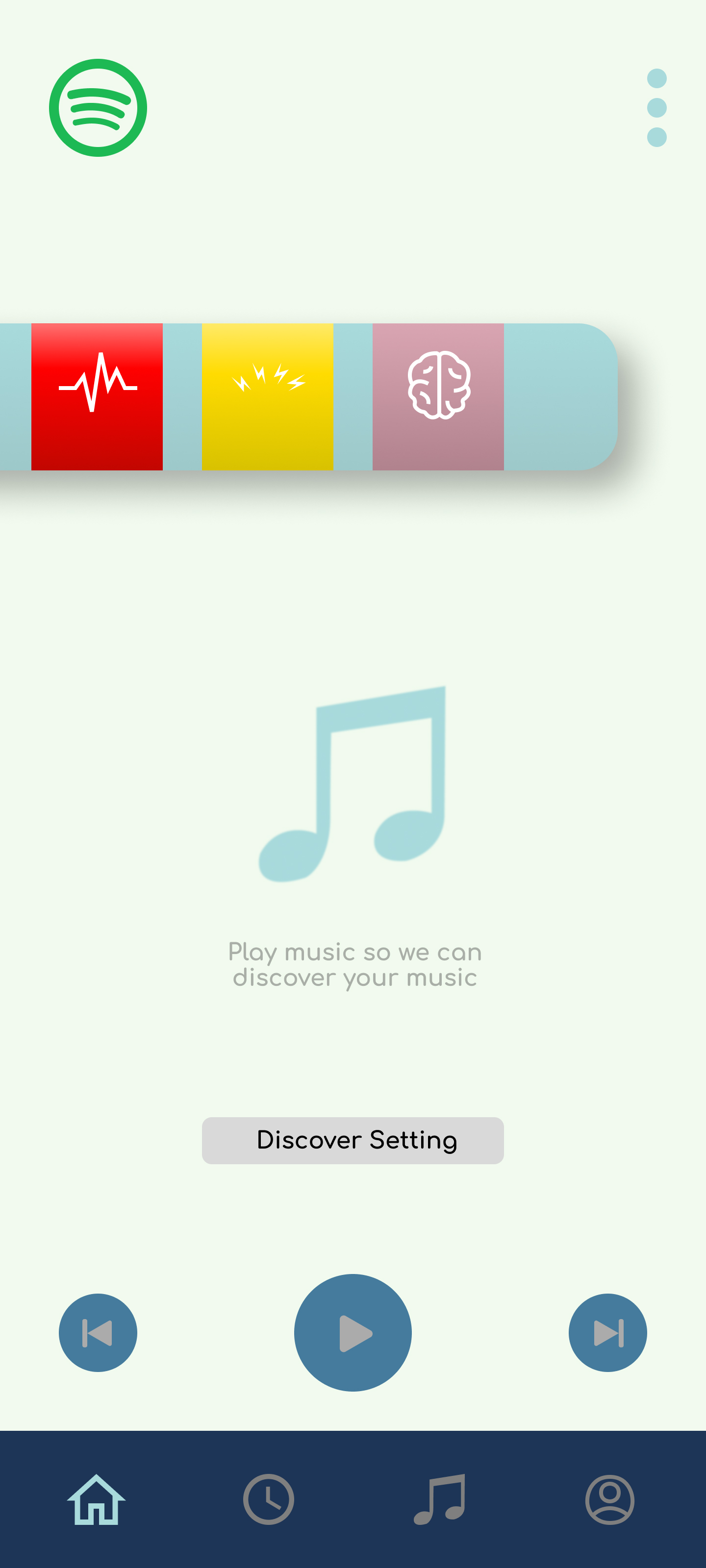This screenshot has height=1568, width=706.
Task: Tap the play button
Action: tap(353, 1332)
